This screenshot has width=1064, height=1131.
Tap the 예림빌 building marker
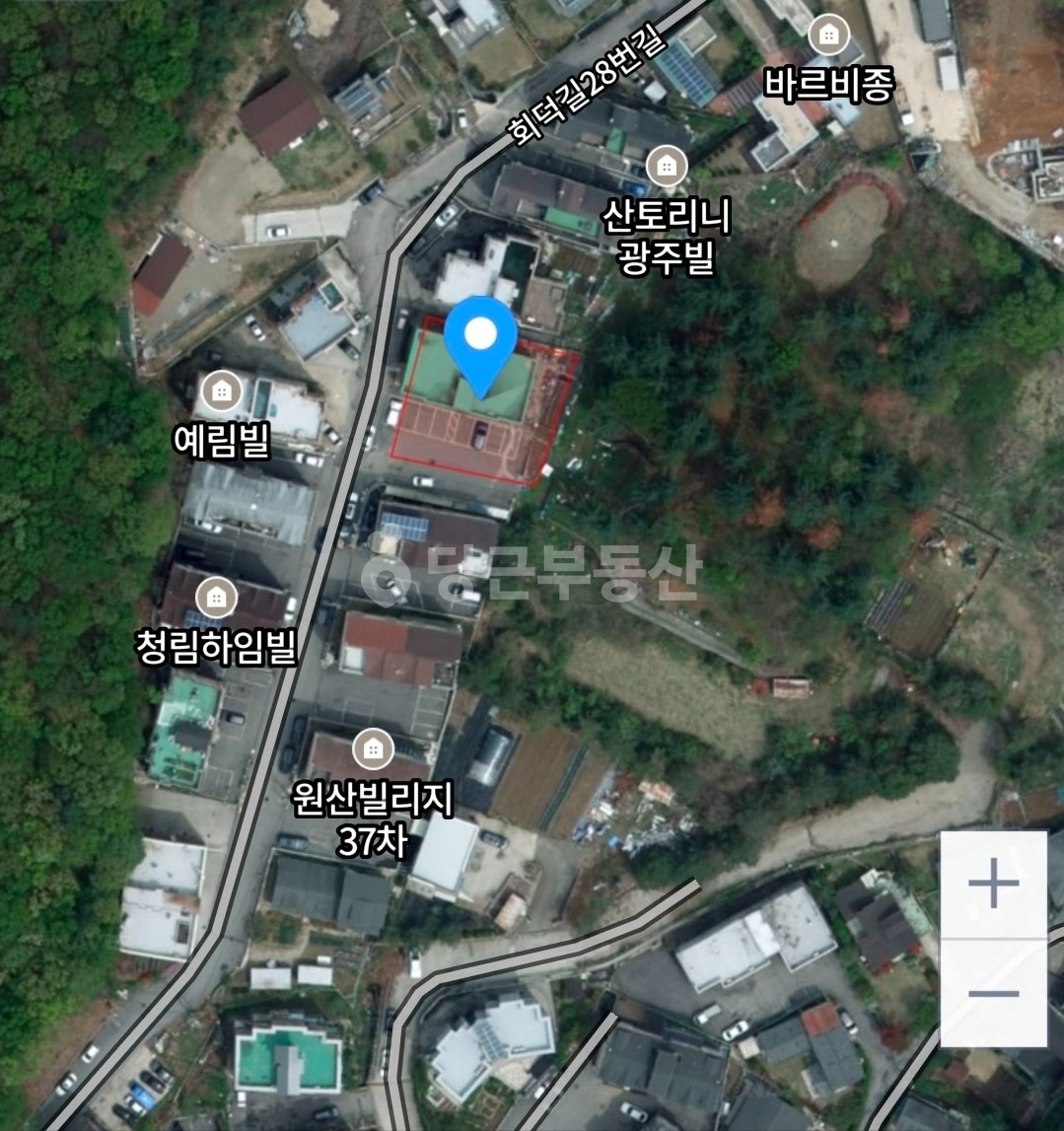point(222,390)
